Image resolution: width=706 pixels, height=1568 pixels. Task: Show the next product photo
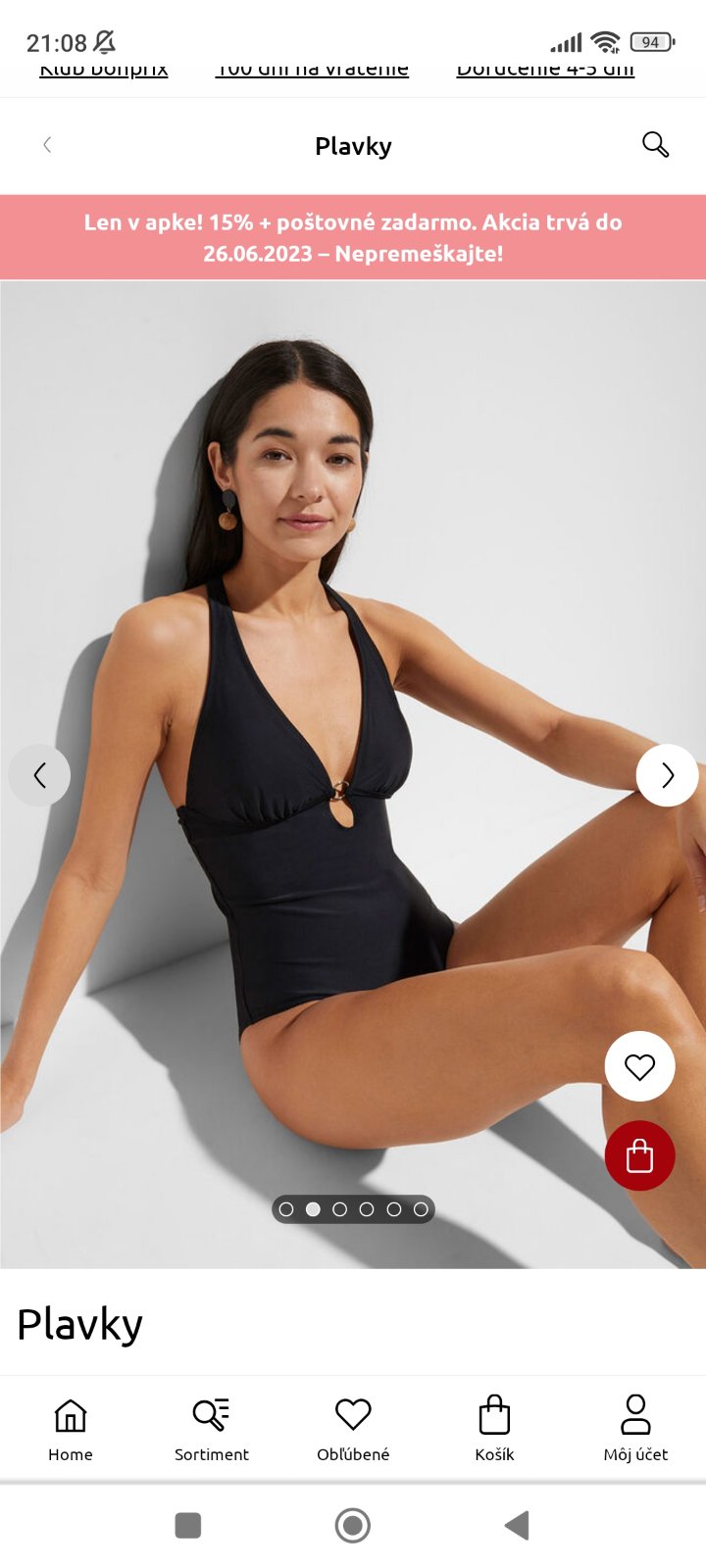coord(667,775)
